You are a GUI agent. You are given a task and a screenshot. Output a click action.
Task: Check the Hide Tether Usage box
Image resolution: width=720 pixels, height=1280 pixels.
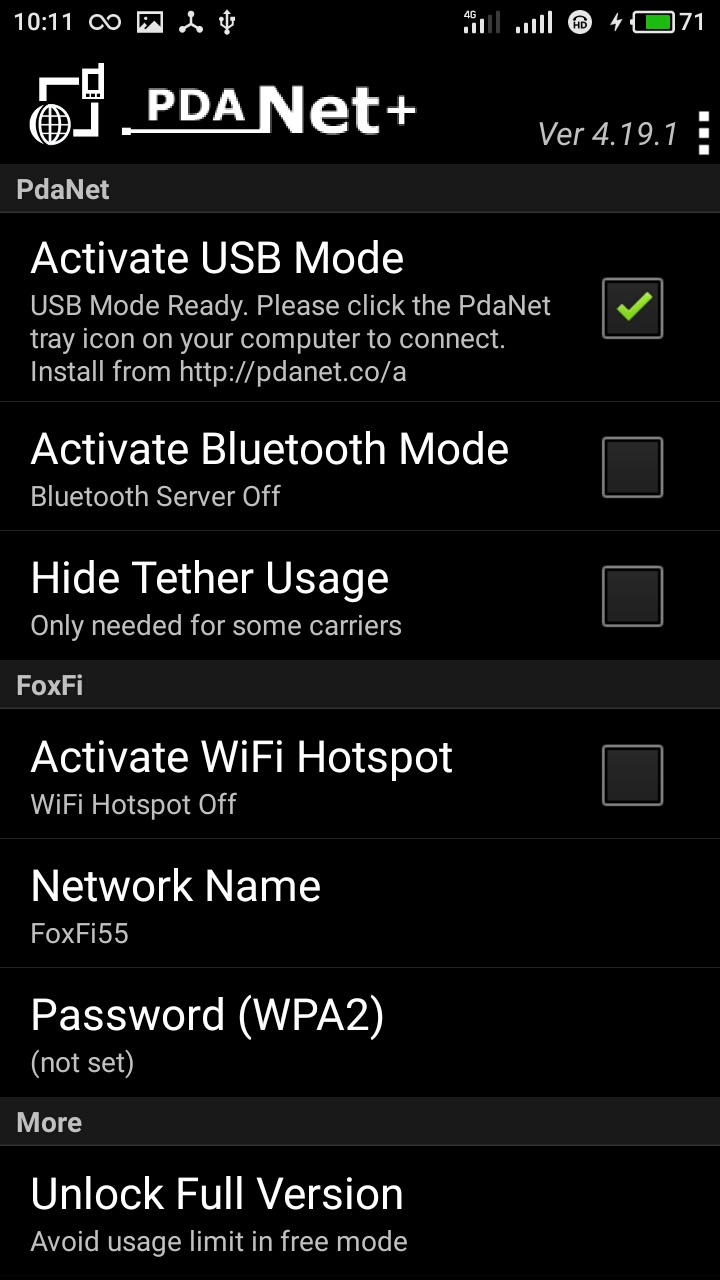[632, 596]
